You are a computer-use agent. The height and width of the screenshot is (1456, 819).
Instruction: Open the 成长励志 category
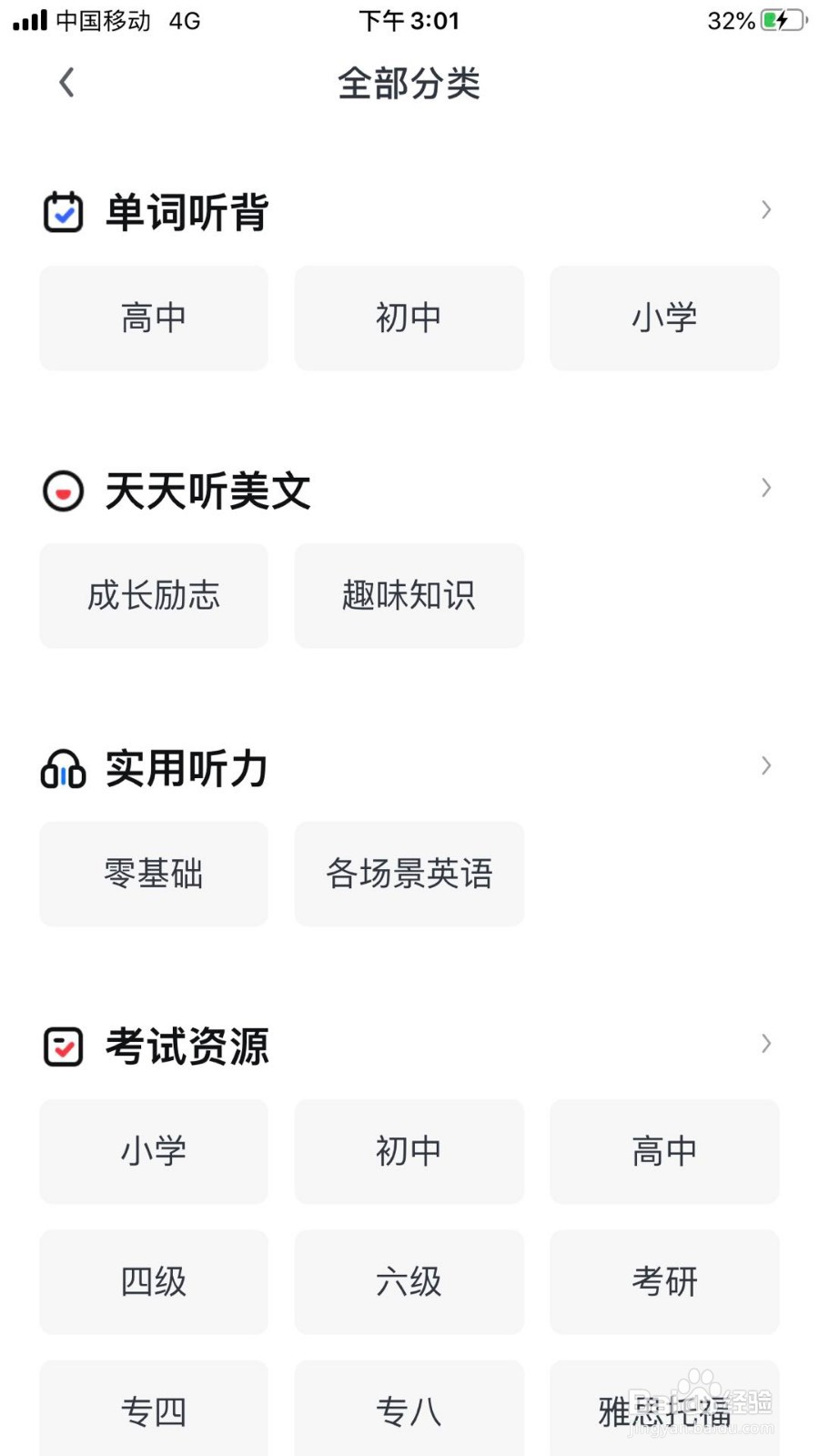(154, 596)
